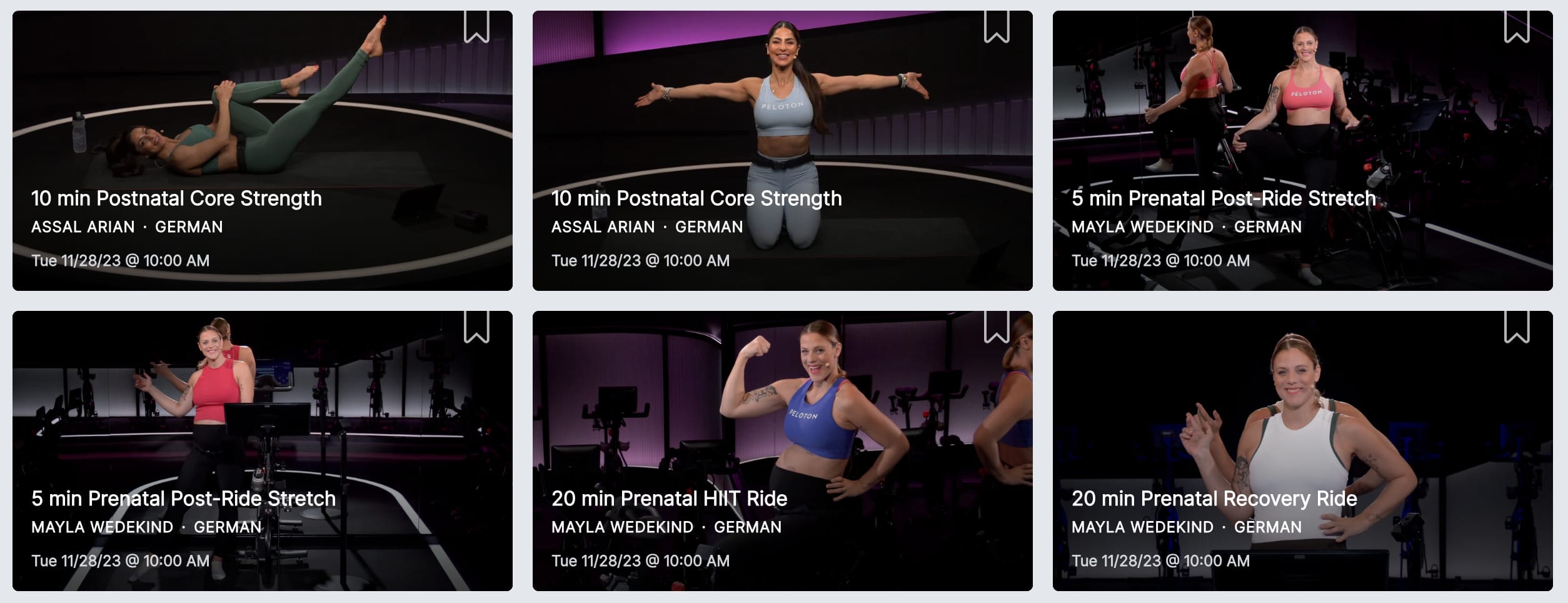Bookmark Post-Ride Stretch class with red tank instructor
The image size is (1568, 603).
(x=476, y=327)
